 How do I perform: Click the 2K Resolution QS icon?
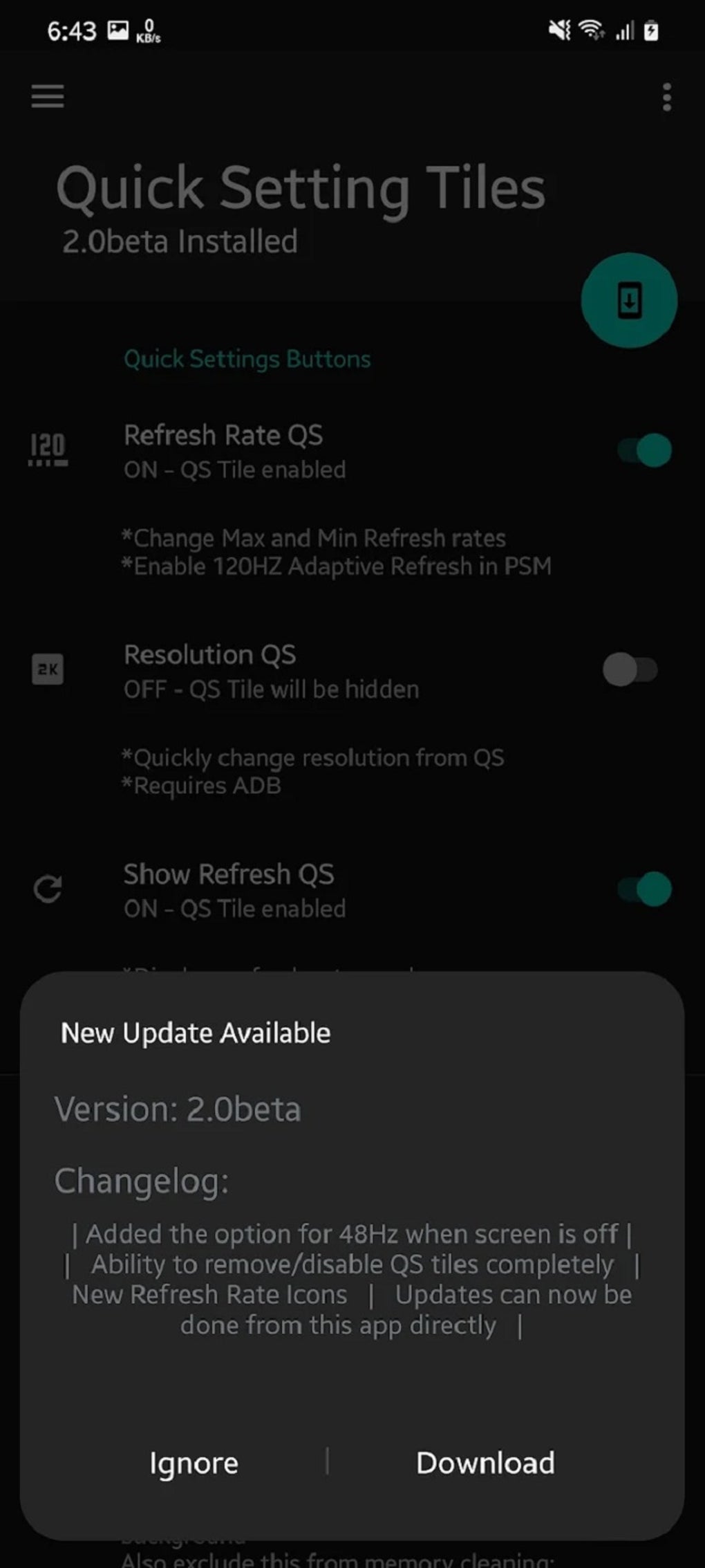[46, 669]
